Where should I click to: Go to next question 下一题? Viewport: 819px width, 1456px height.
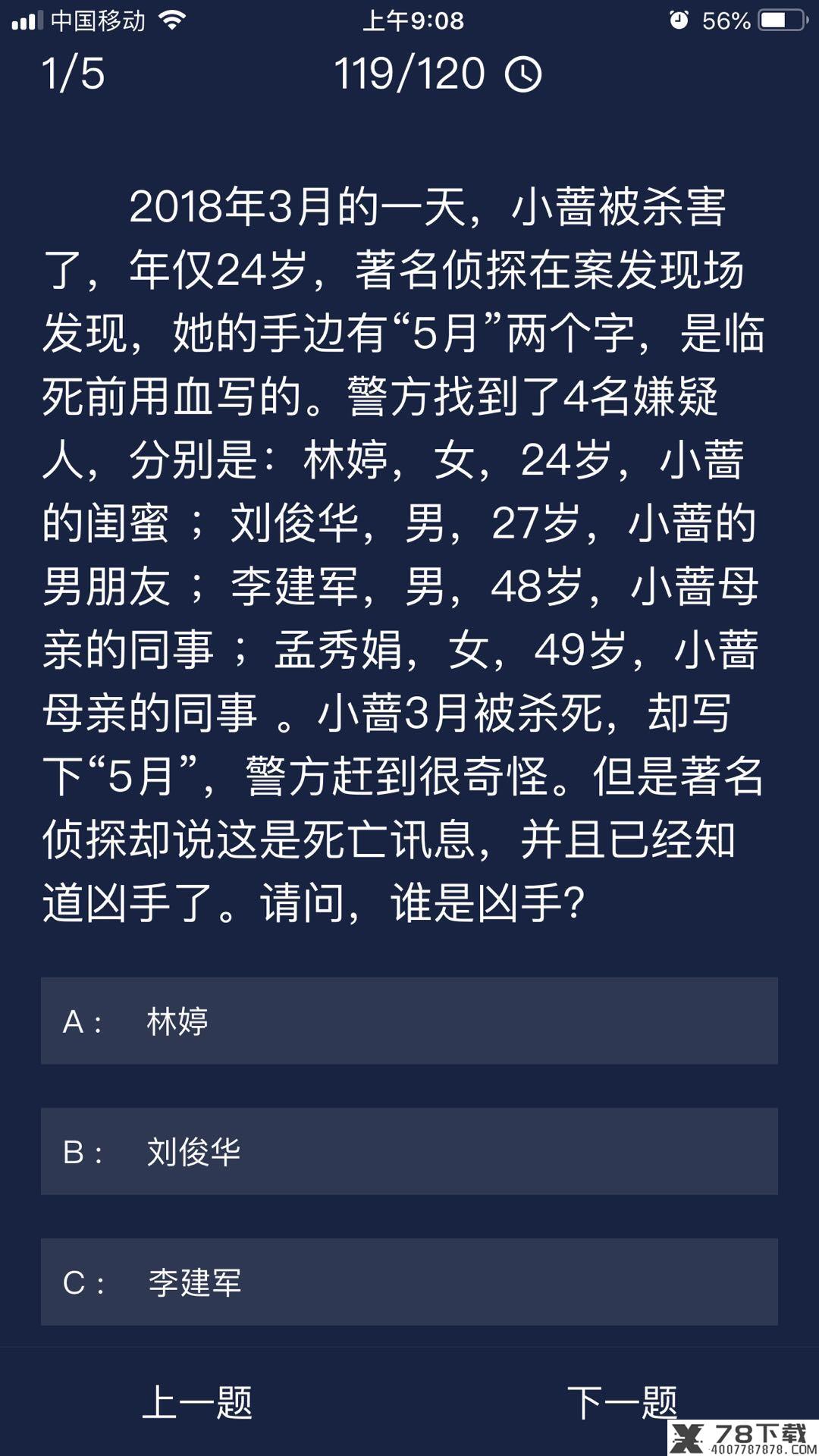622,1402
